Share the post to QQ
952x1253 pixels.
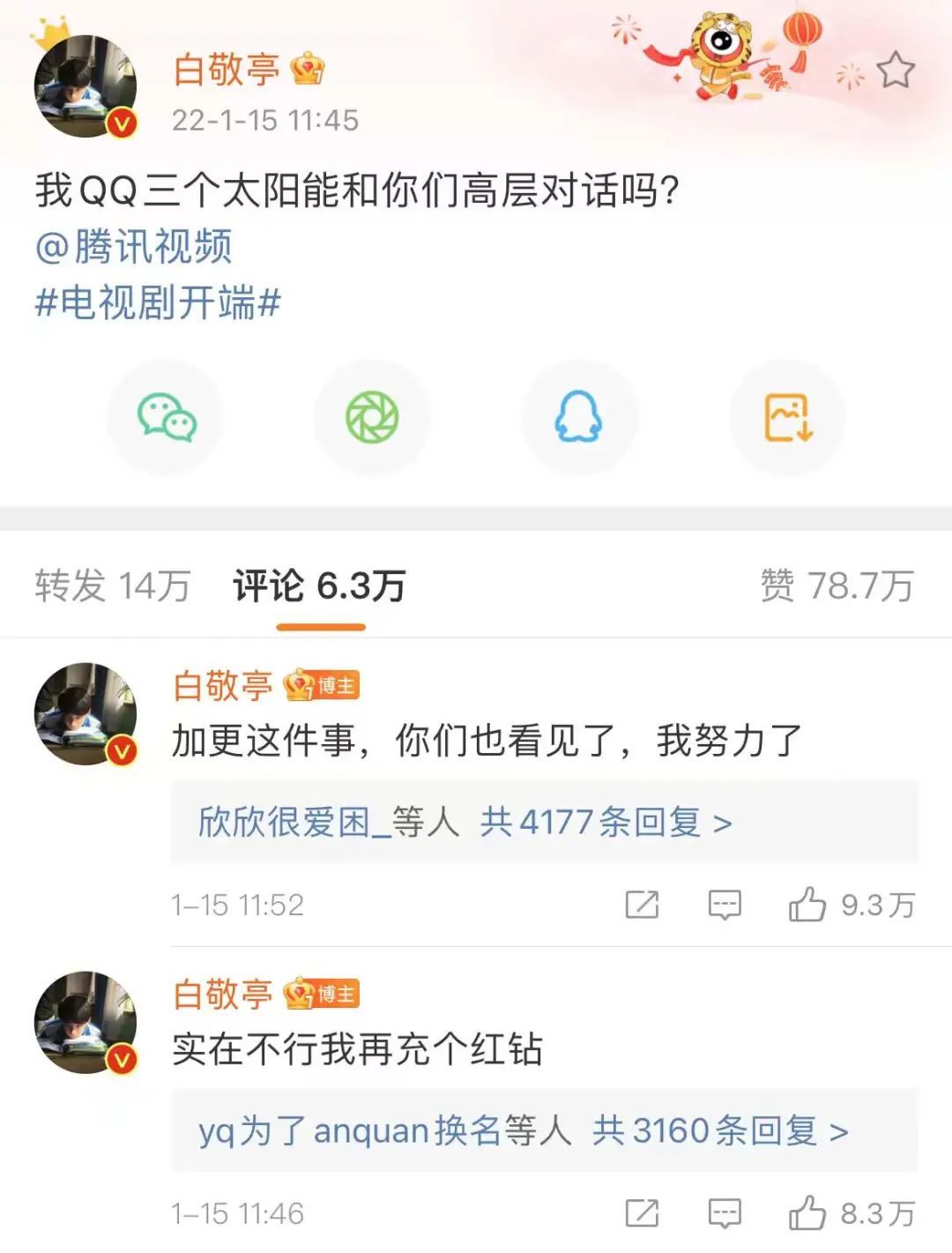579,417
